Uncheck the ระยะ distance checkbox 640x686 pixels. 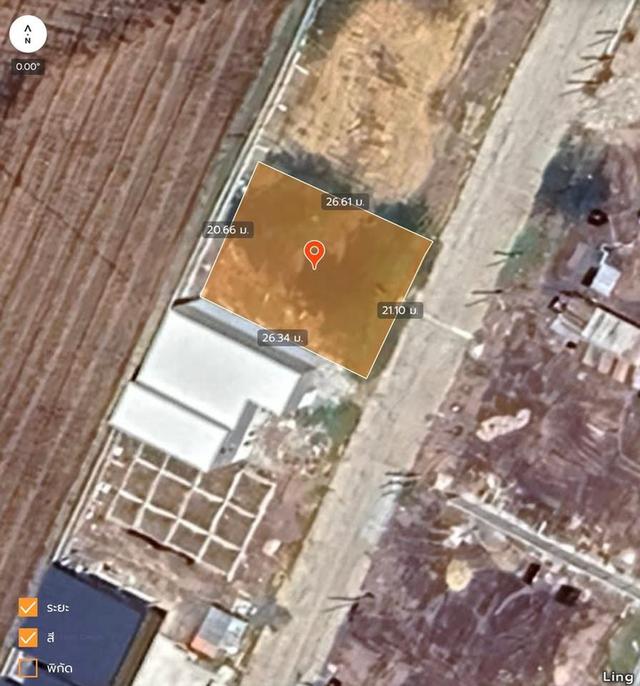pyautogui.click(x=28, y=607)
